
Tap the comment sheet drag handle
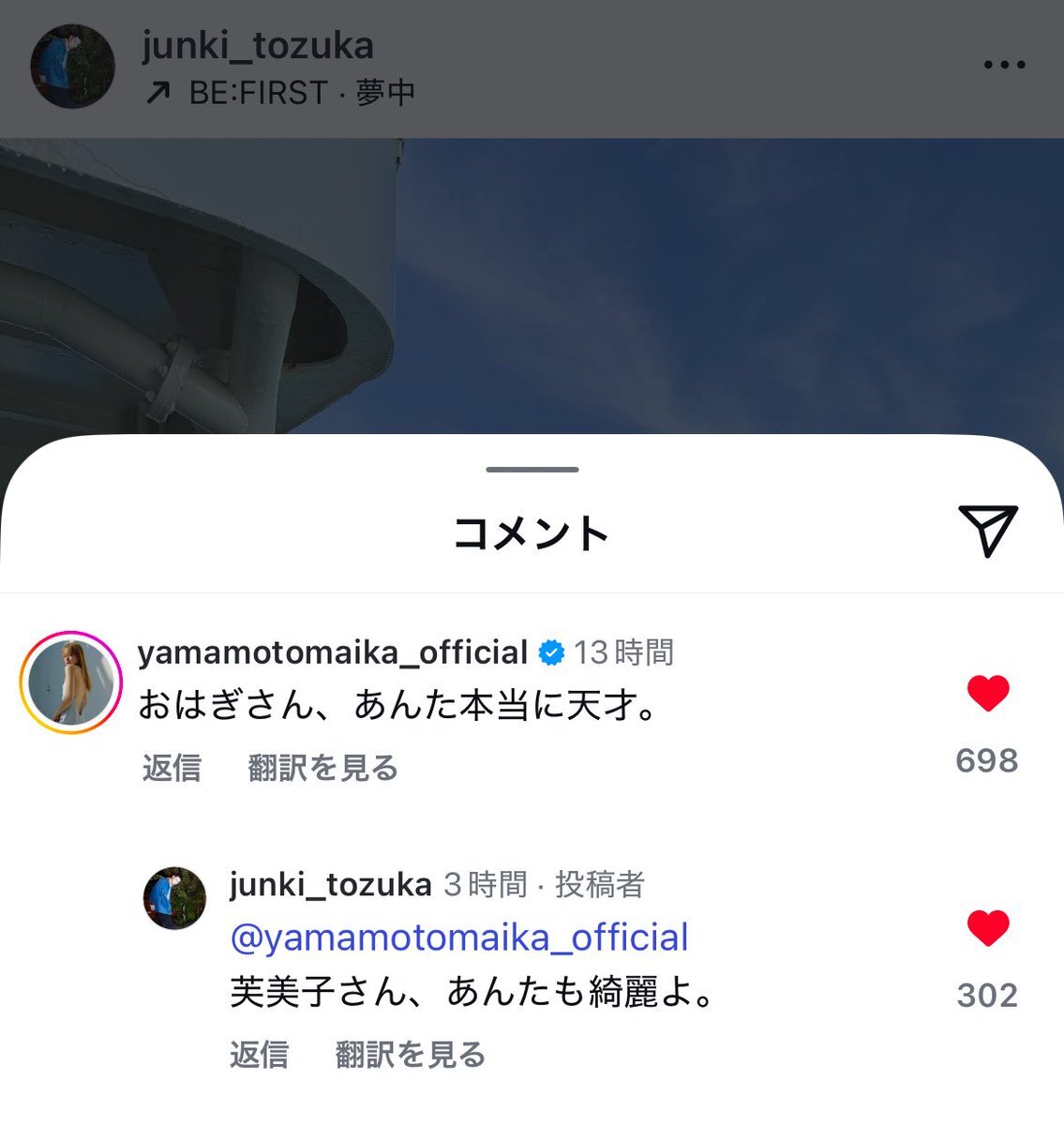pos(532,469)
